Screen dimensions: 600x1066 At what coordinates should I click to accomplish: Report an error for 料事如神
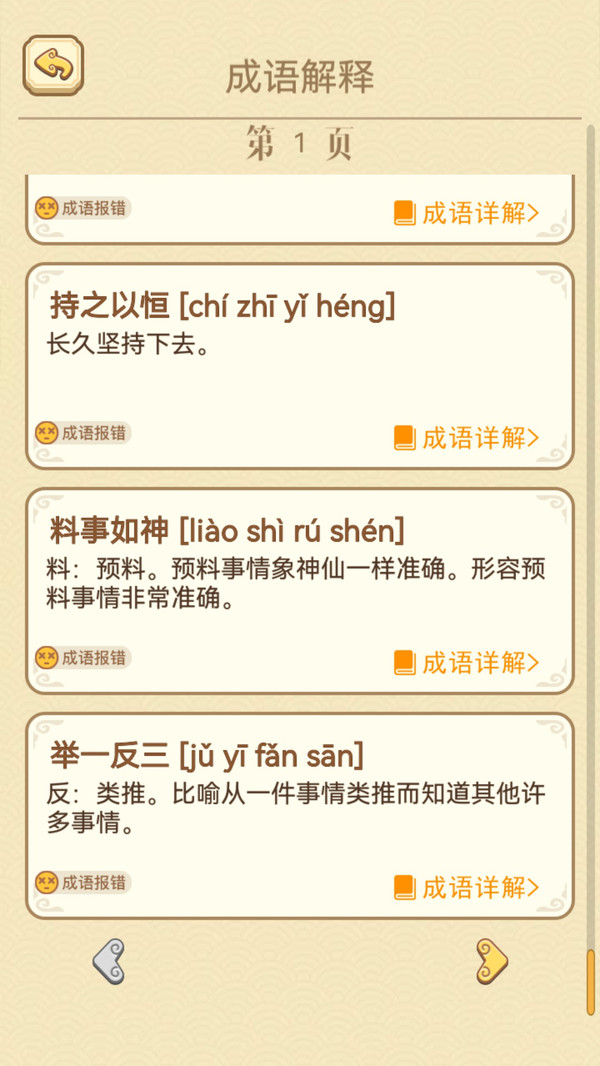coord(82,658)
